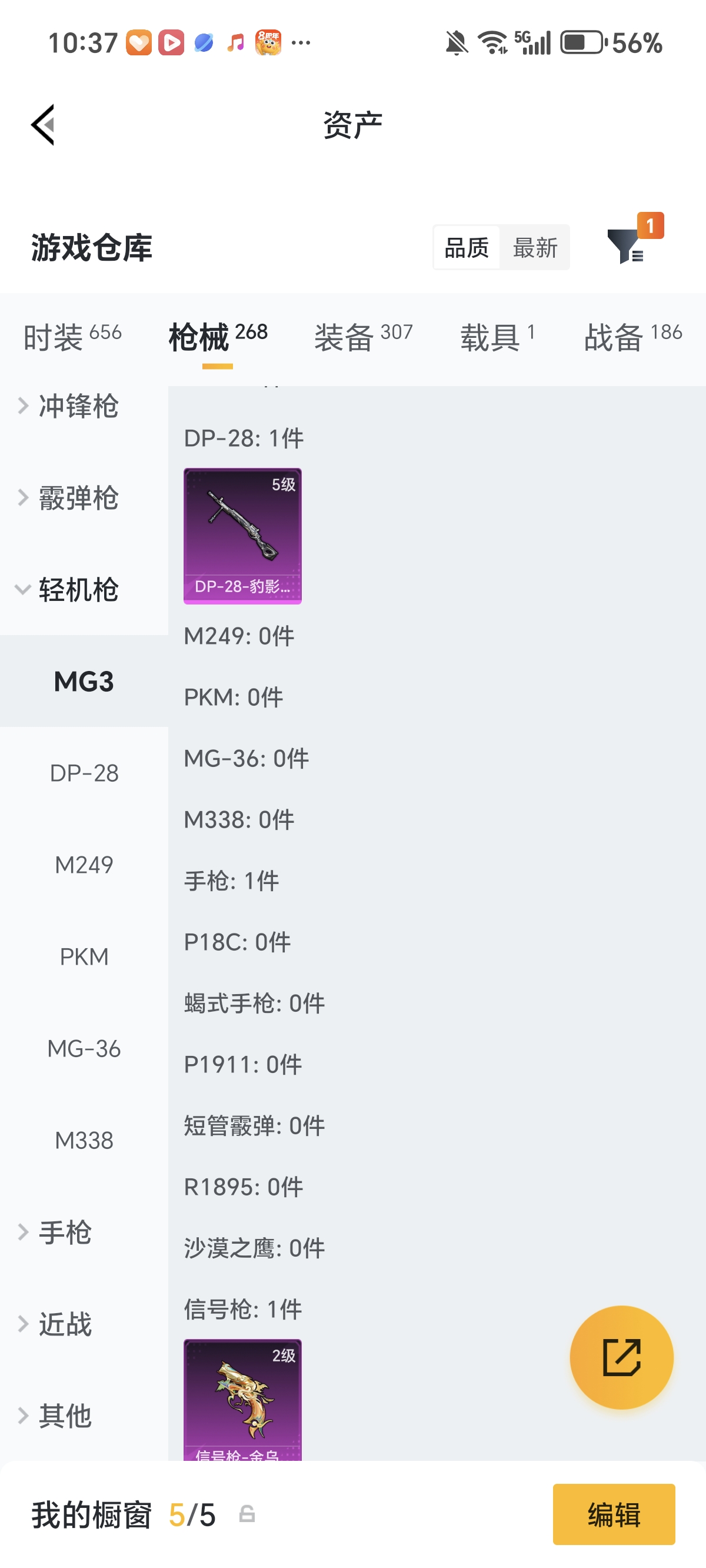706x1568 pixels.
Task: Switch to the 装备 tab
Action: tap(364, 337)
